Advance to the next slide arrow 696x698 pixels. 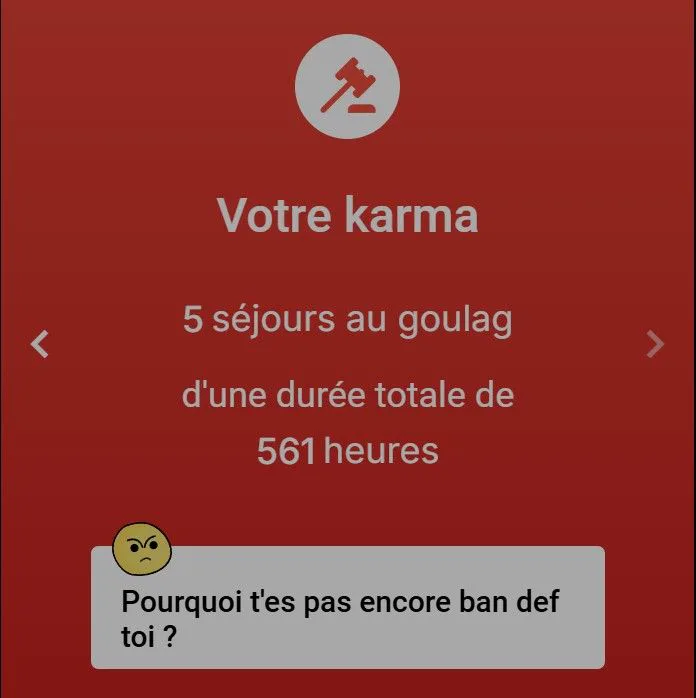[x=655, y=344]
